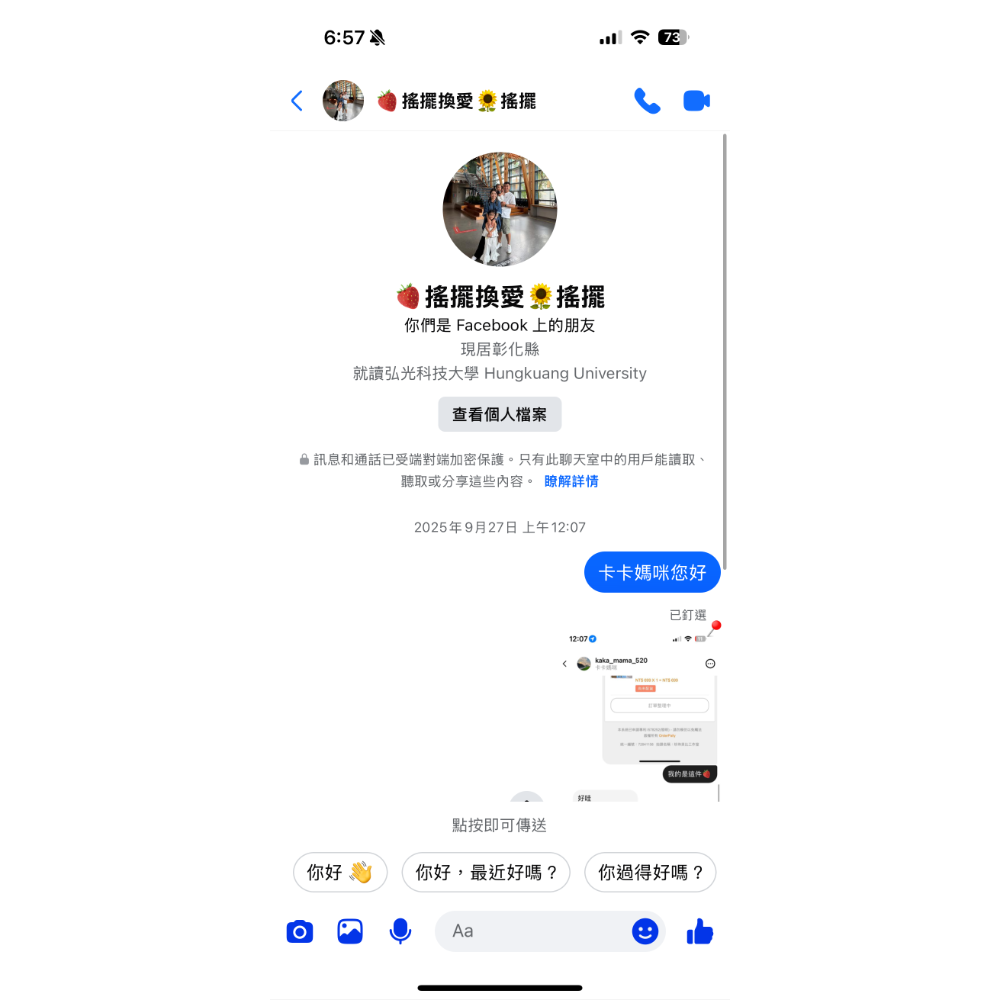The image size is (1000, 1000).
Task: Start a voice call
Action: click(x=647, y=101)
